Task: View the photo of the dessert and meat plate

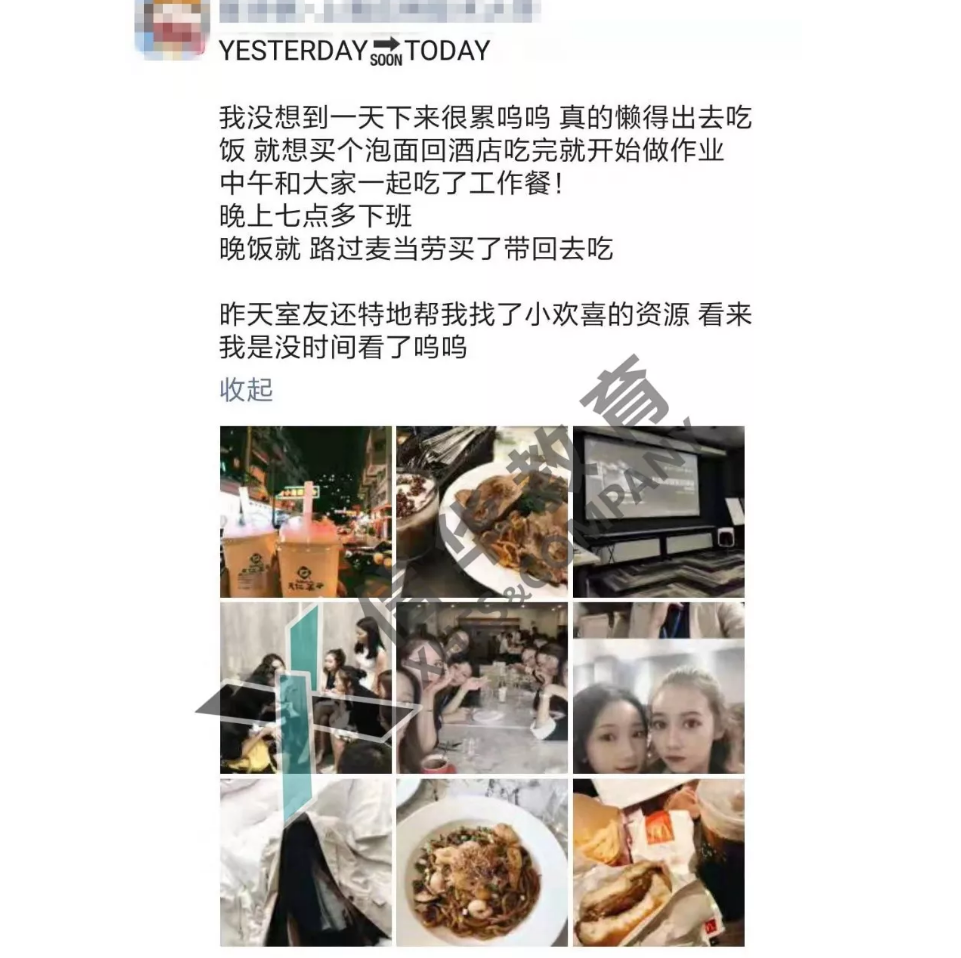Action: coord(482,511)
